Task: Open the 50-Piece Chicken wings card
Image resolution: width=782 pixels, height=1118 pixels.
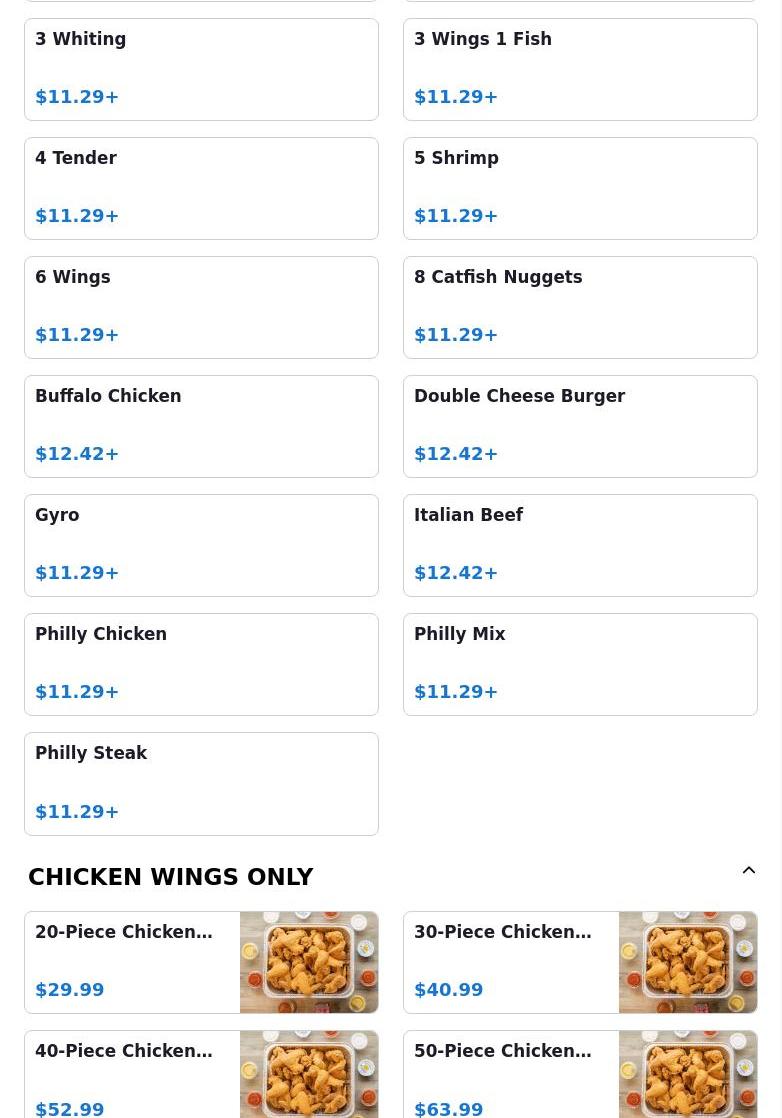Action: [580, 1076]
